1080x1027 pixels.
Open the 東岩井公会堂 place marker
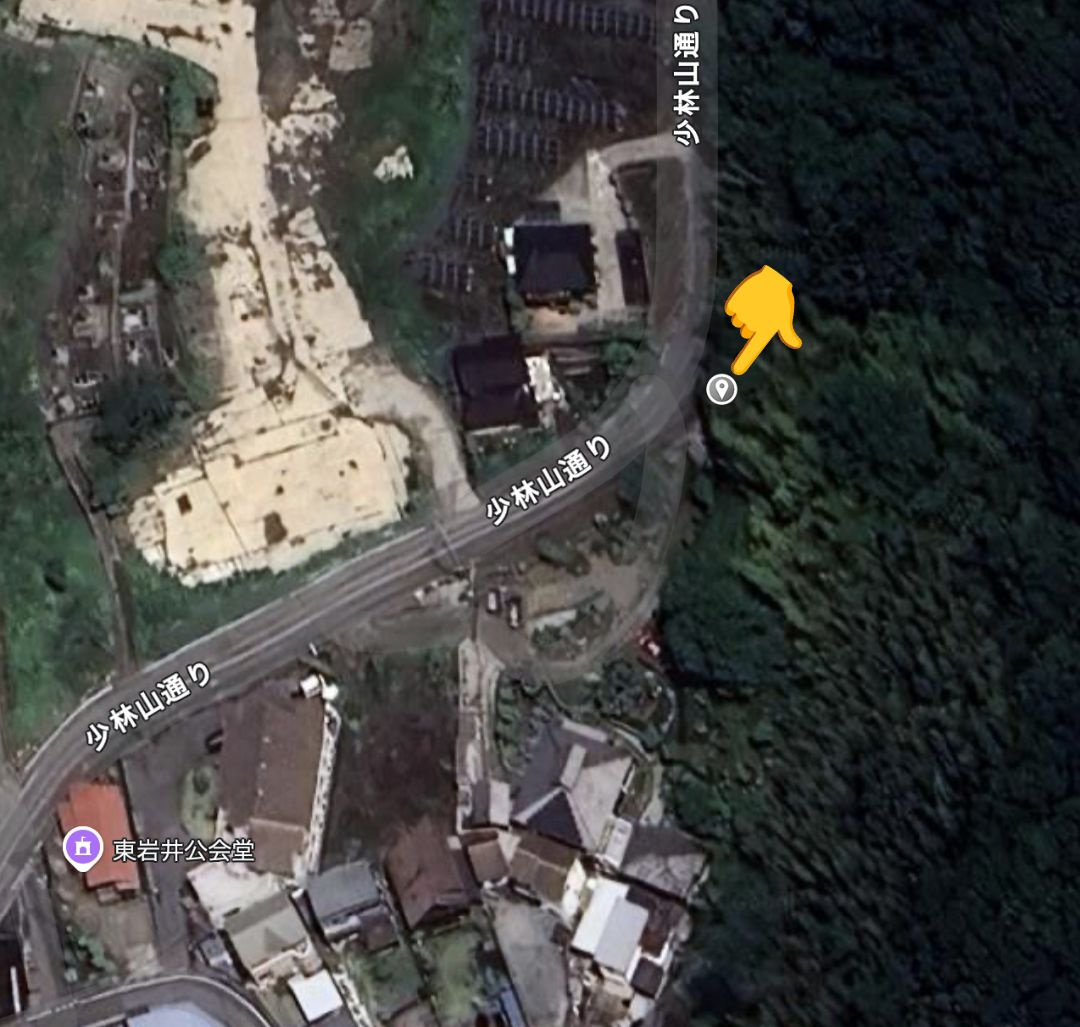click(x=83, y=847)
